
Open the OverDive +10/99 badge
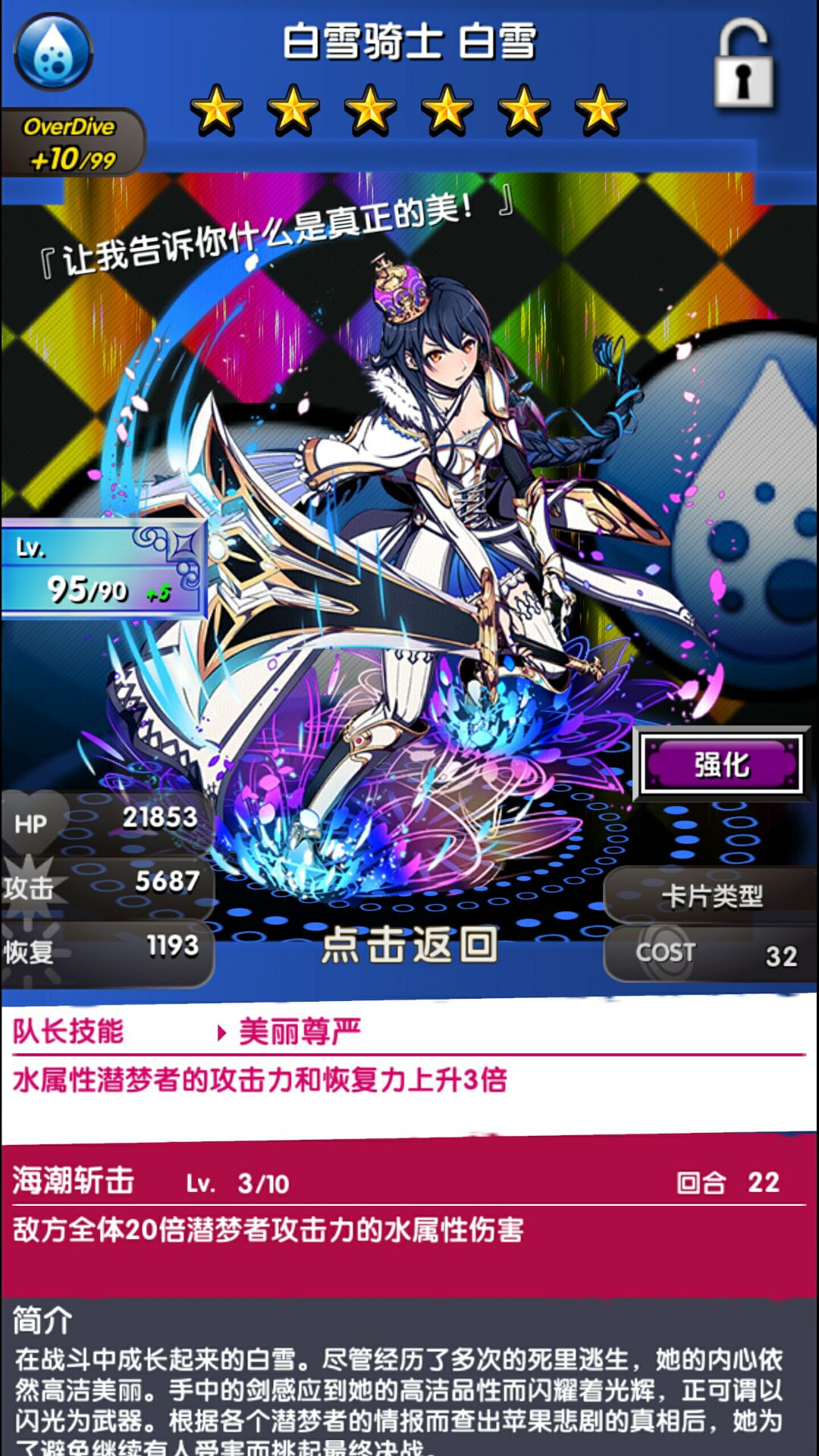point(71,143)
